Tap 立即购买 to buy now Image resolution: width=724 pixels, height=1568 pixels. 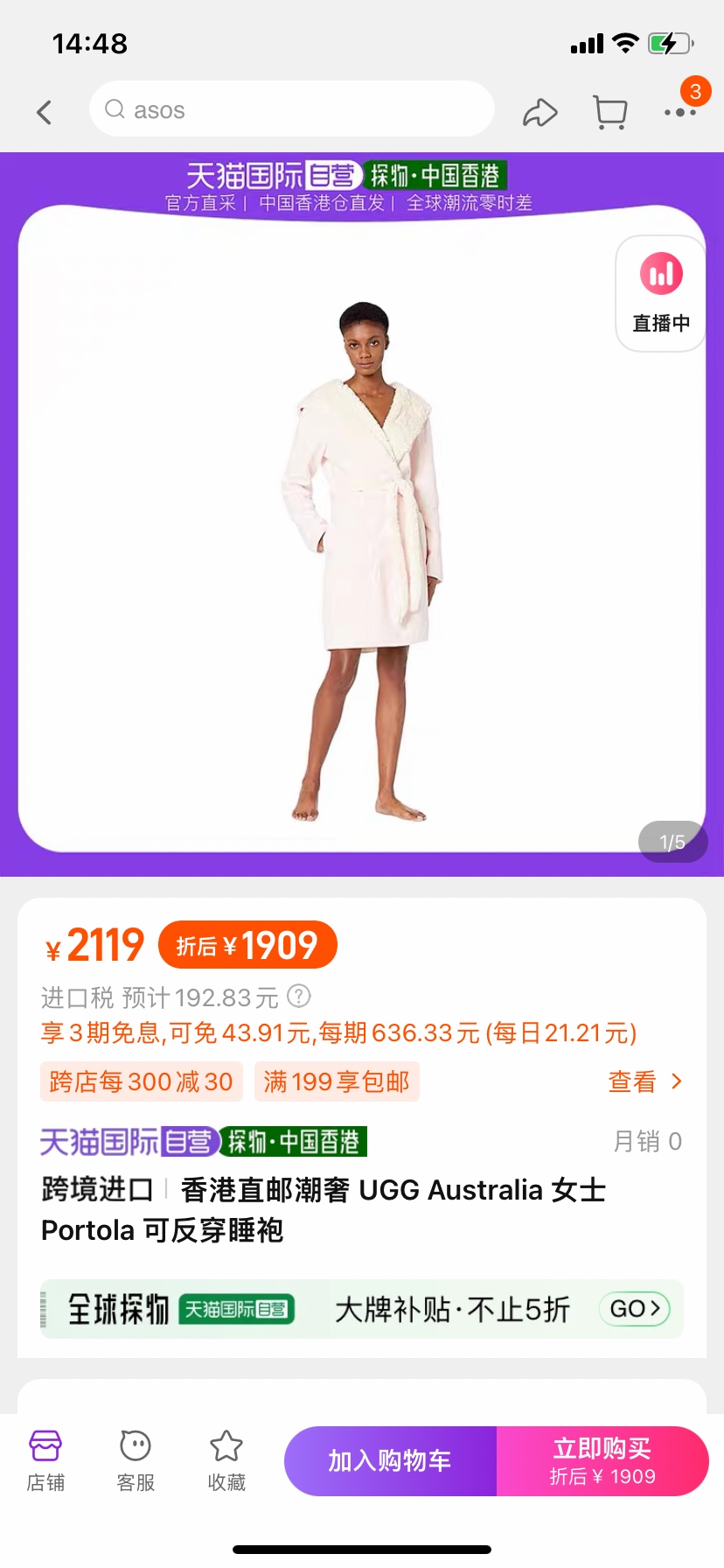pos(602,1460)
